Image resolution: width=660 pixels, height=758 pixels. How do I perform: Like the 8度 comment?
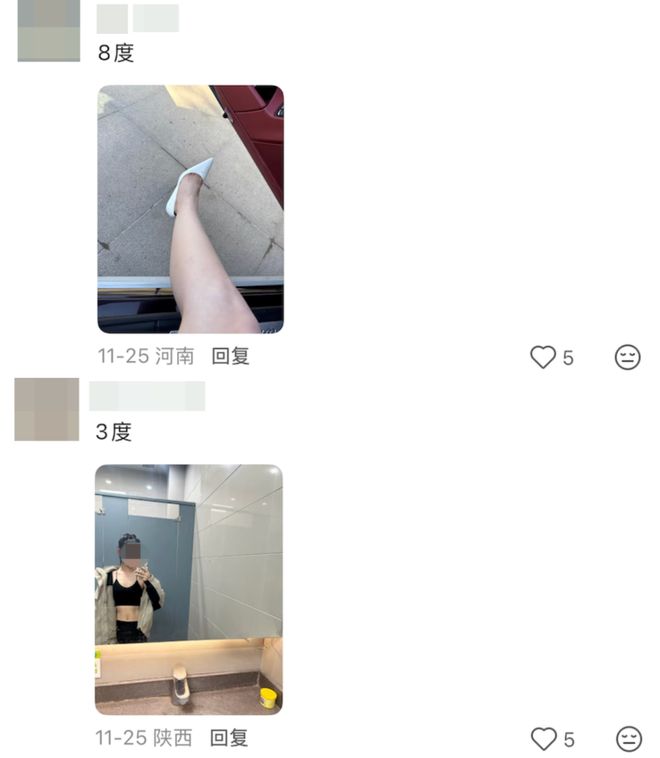pos(543,357)
